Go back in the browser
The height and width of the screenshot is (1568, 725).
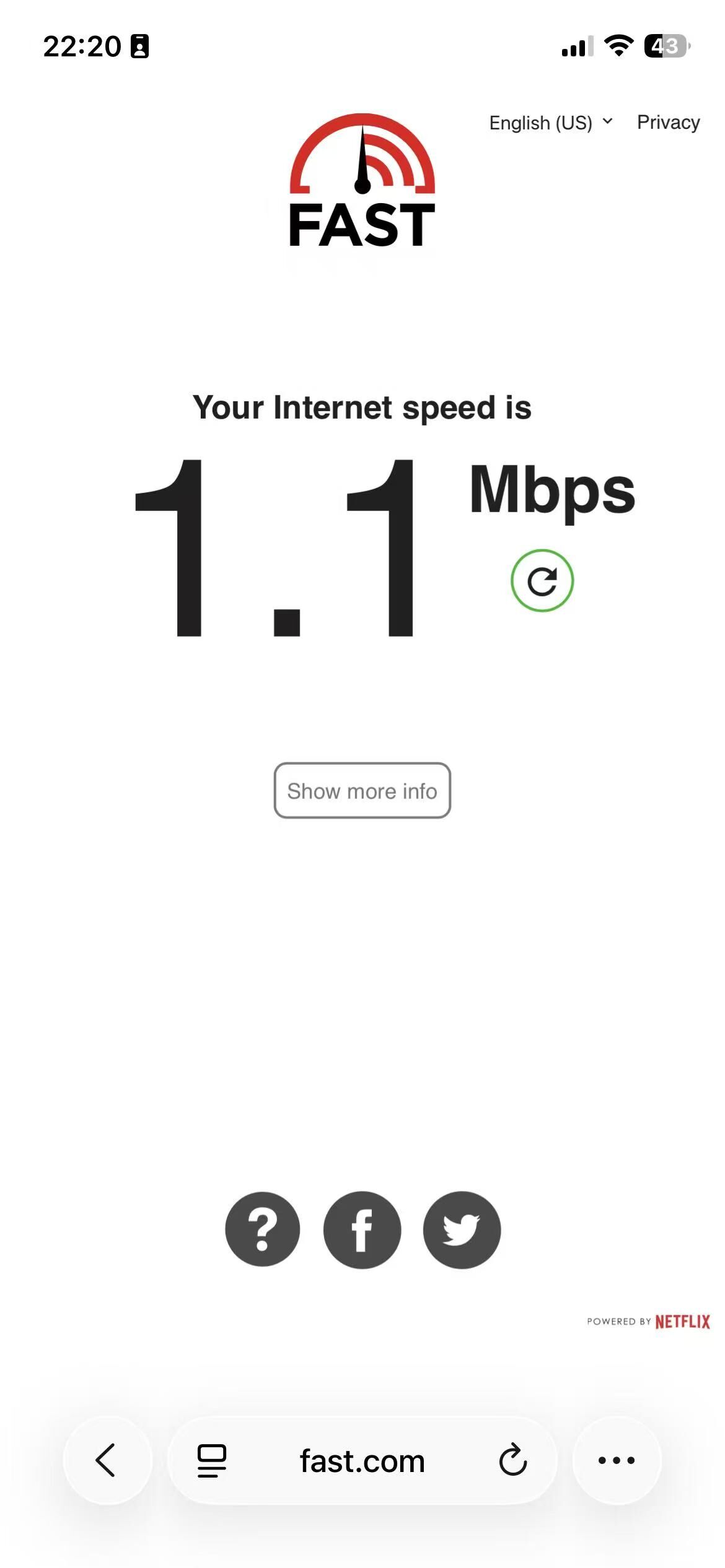click(x=107, y=1460)
